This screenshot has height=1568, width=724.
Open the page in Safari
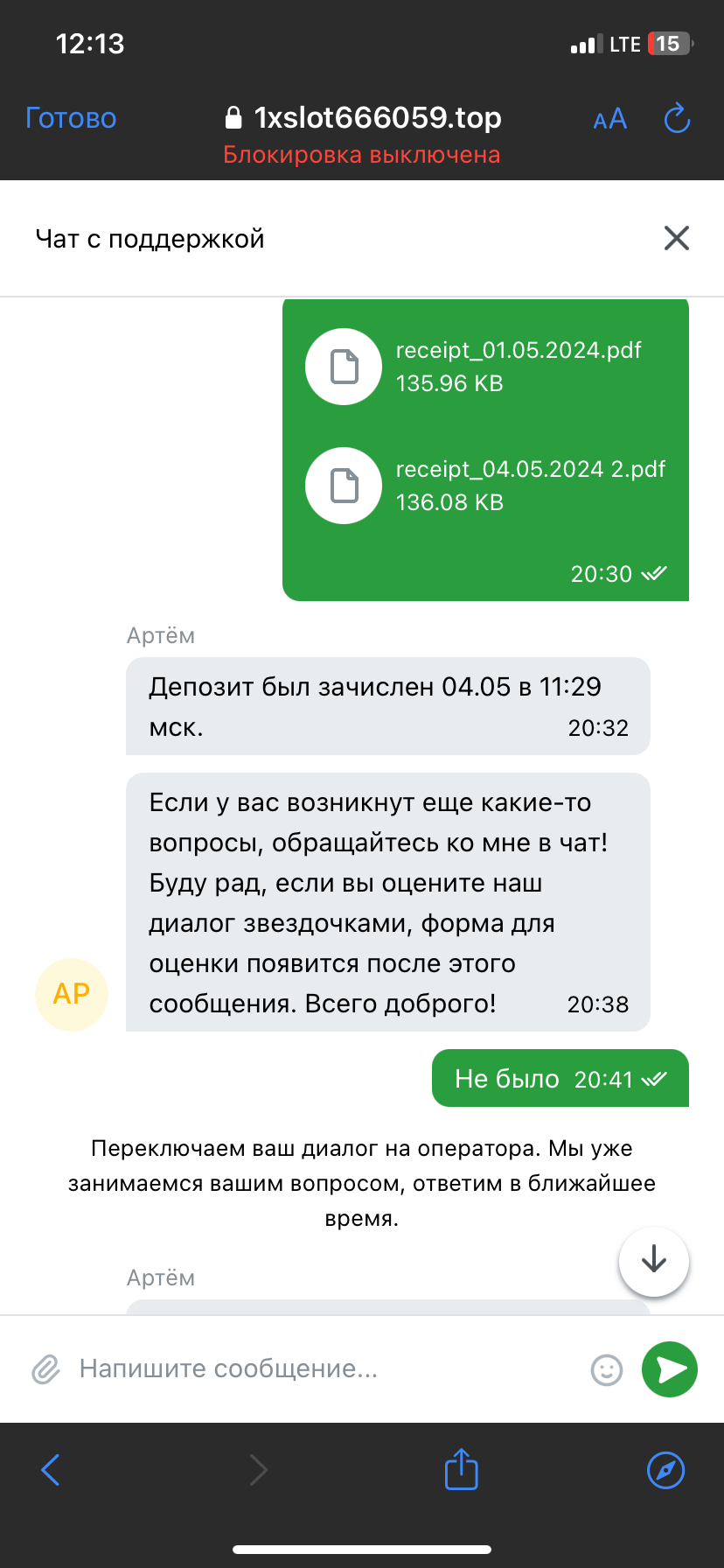665,1470
